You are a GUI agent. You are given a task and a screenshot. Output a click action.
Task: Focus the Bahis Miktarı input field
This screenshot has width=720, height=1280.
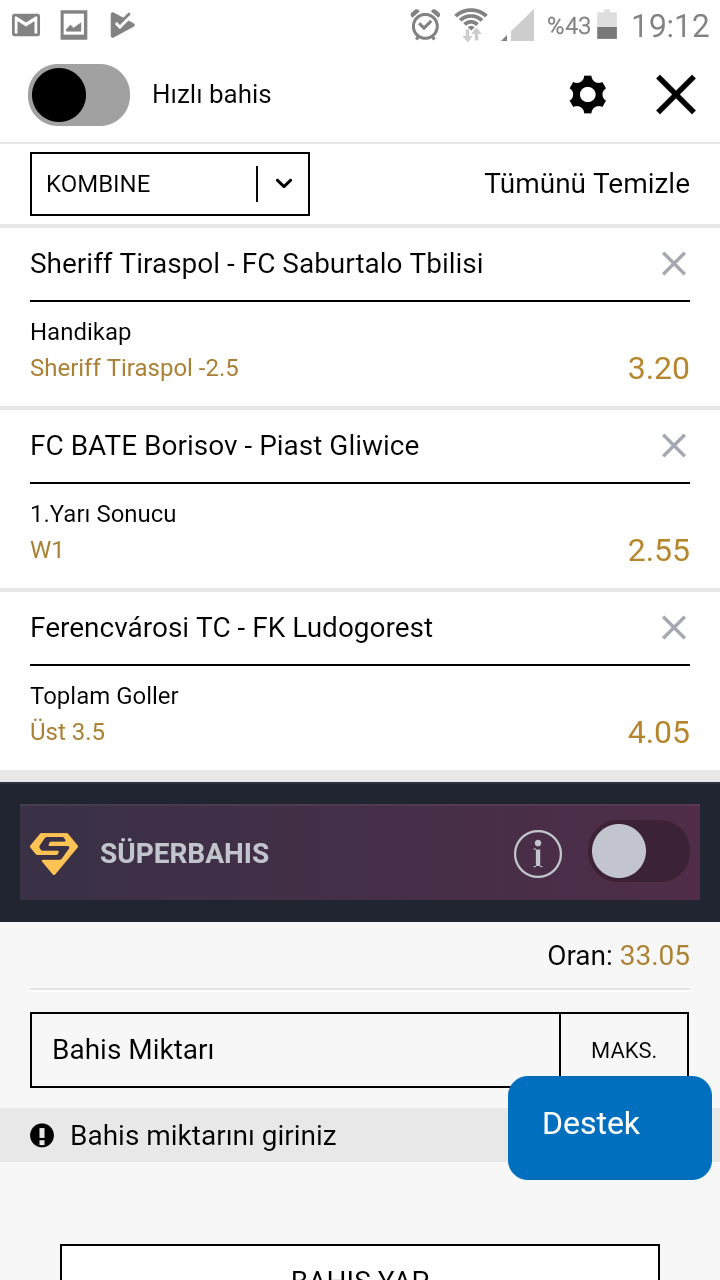coord(295,1050)
